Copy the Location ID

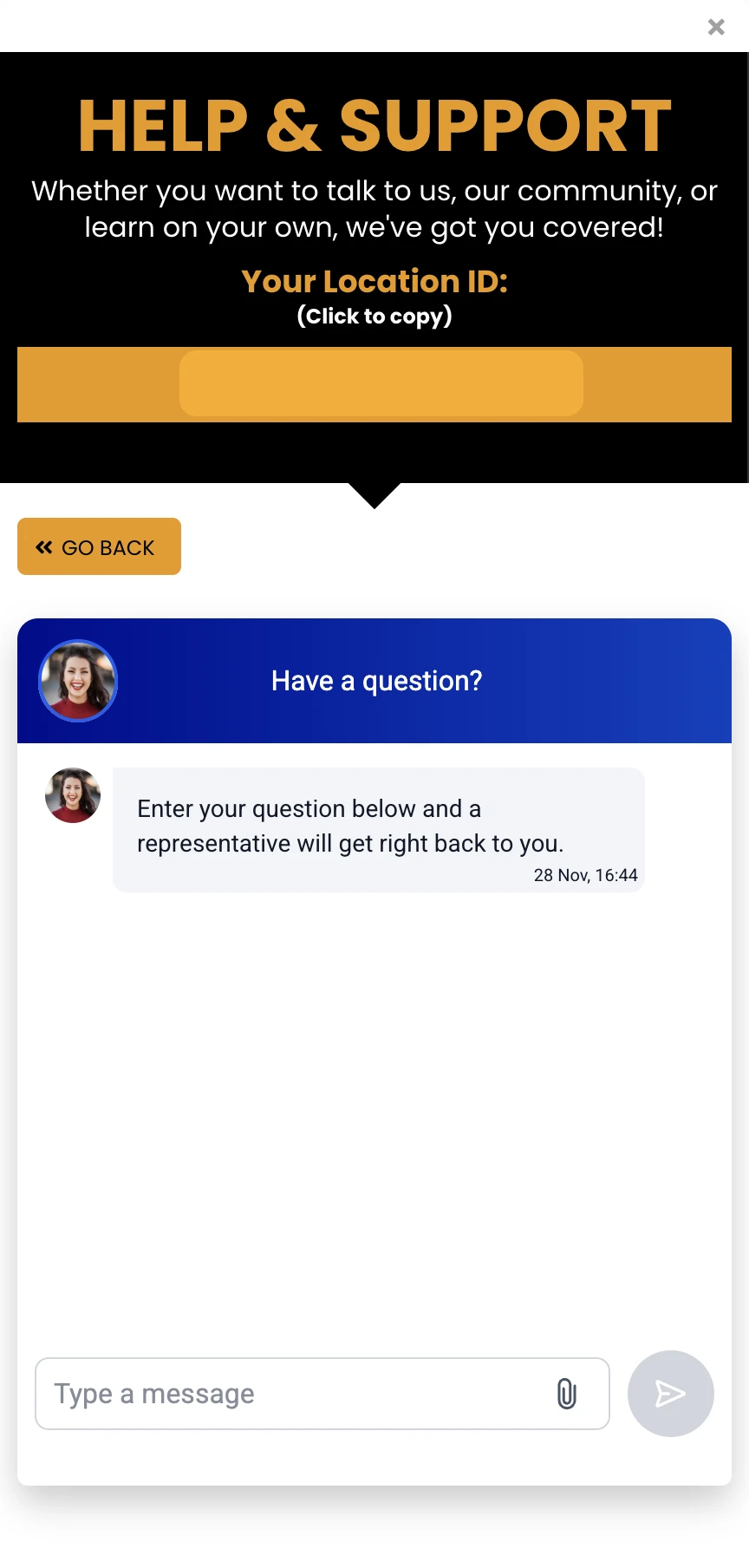[381, 383]
